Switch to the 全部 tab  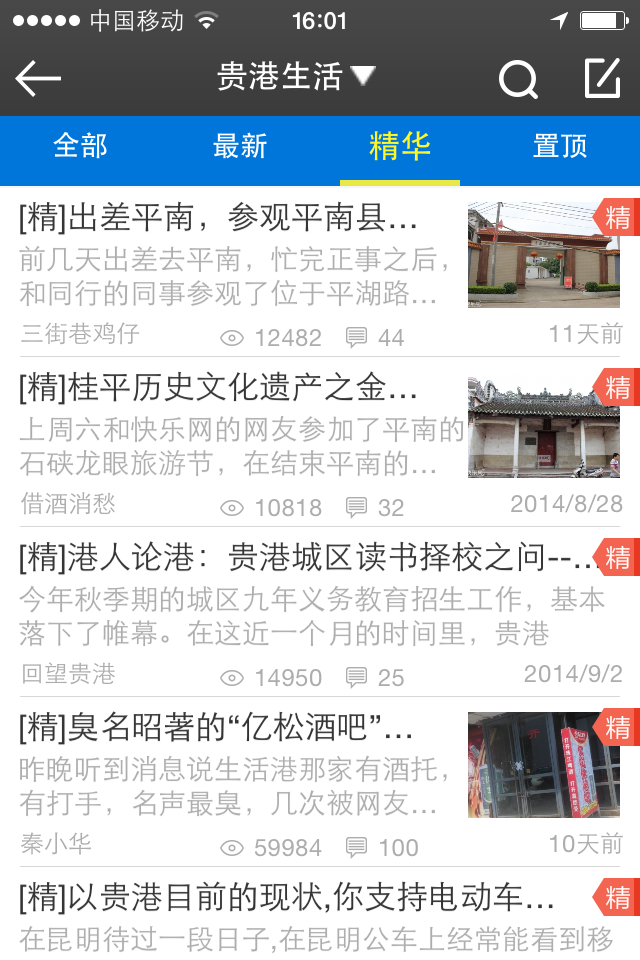[80, 147]
